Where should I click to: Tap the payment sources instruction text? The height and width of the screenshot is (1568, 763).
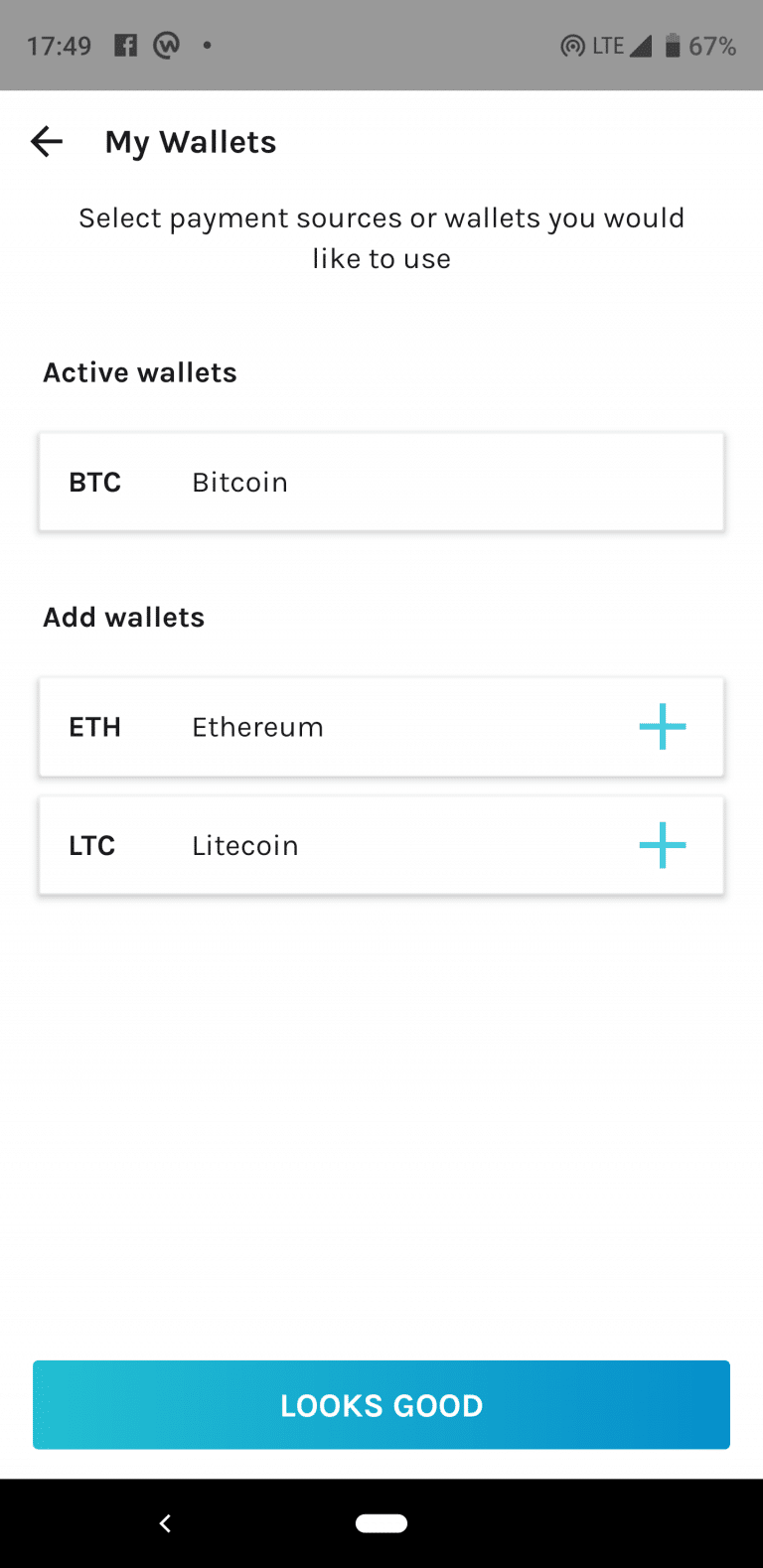tap(381, 238)
